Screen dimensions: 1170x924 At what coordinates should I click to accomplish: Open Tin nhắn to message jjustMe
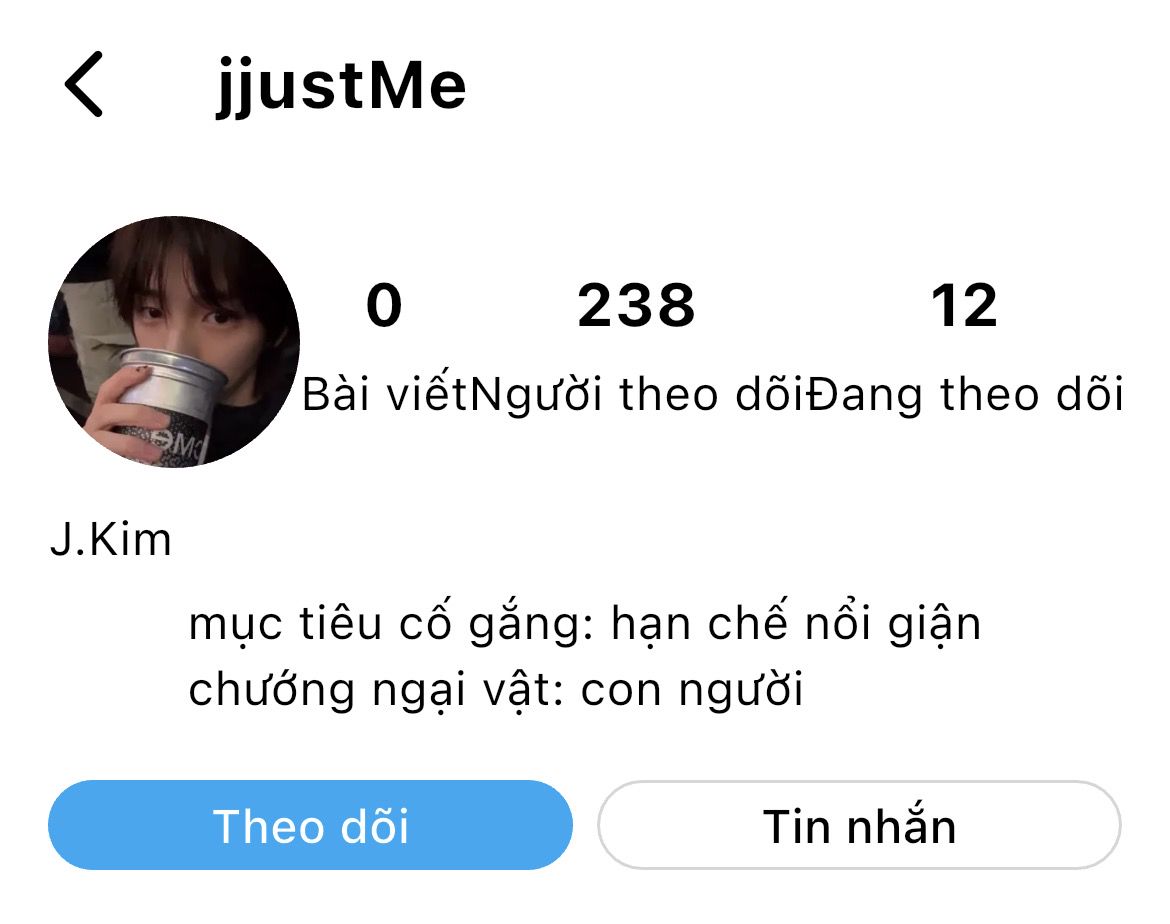(x=859, y=826)
